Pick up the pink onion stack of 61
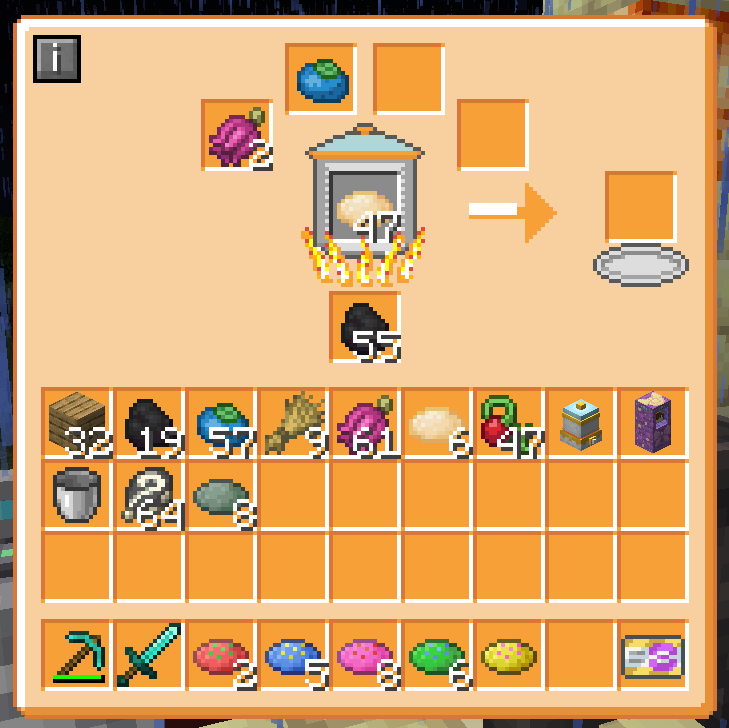Viewport: 729px width, 728px height. click(366, 424)
